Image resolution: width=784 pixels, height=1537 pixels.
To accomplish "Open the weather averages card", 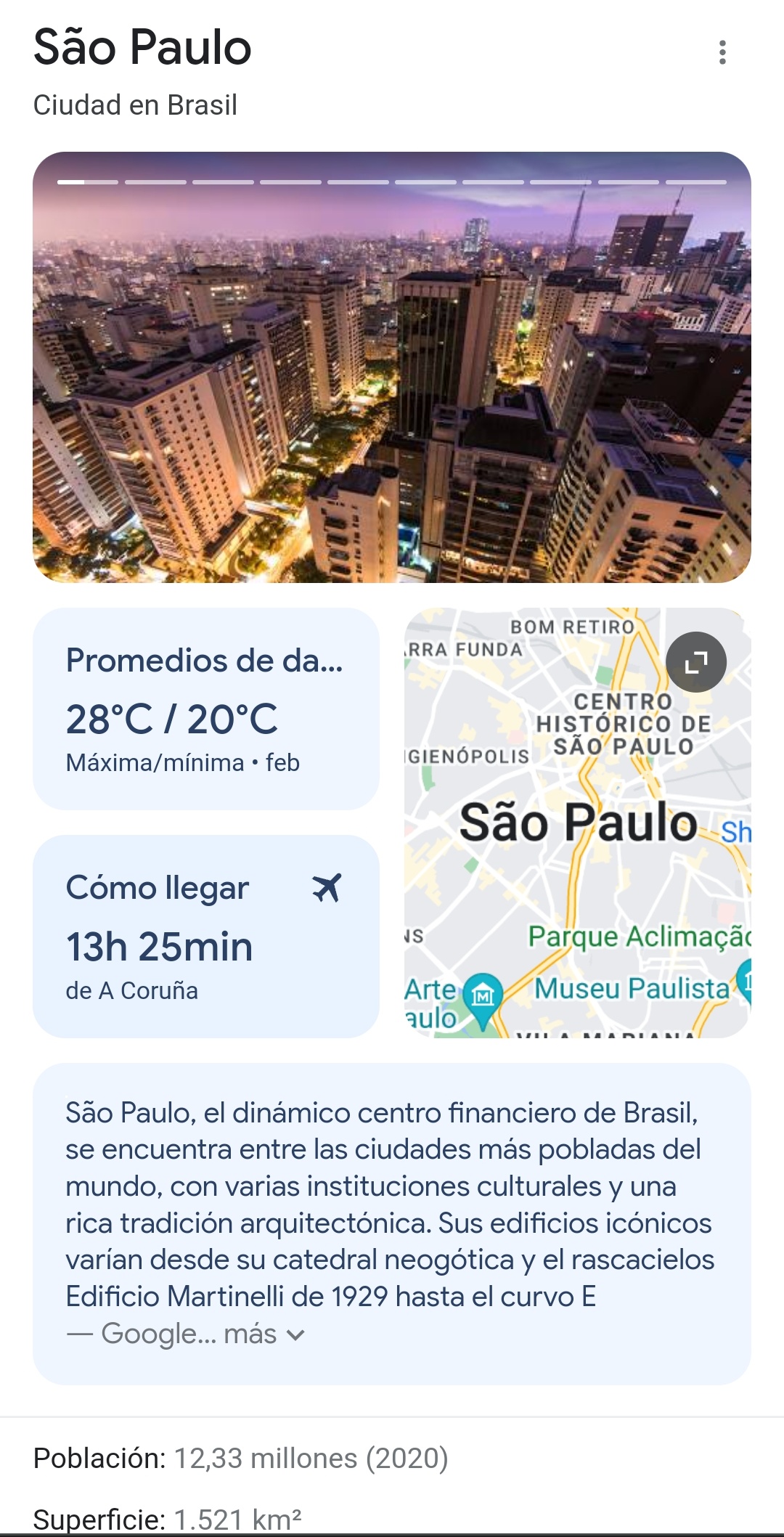I will pyautogui.click(x=206, y=709).
